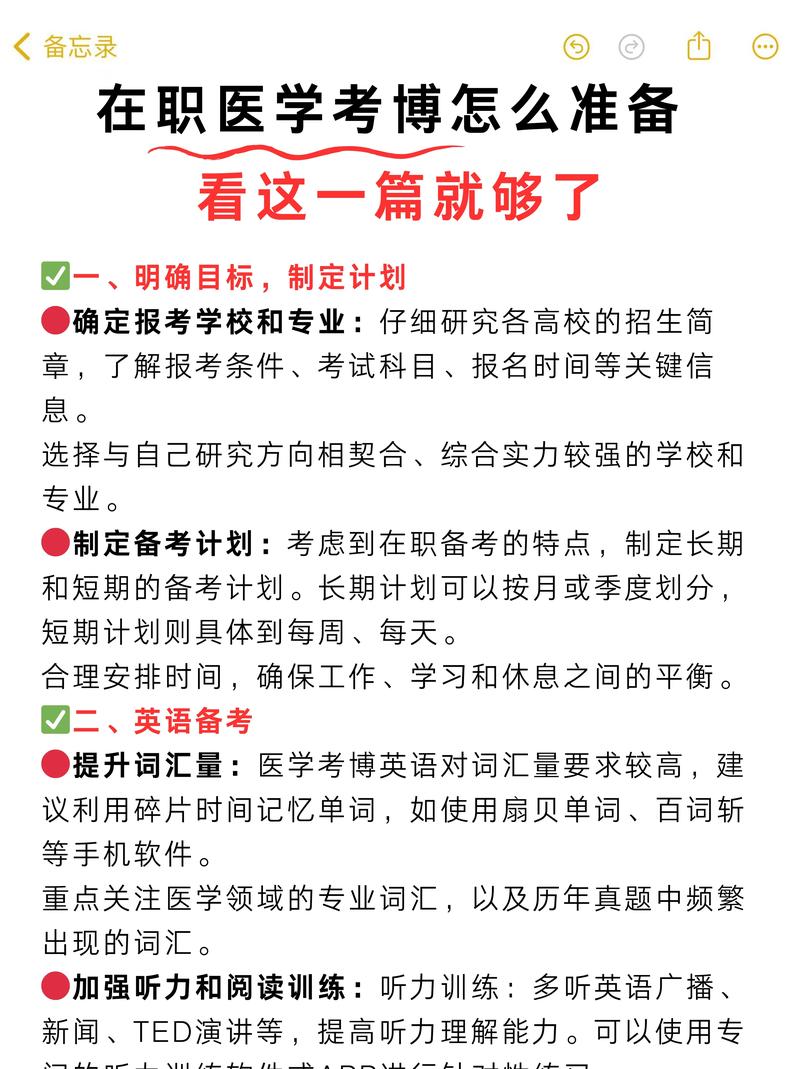Tap the undo arrow icon in the toolbar

577,47
